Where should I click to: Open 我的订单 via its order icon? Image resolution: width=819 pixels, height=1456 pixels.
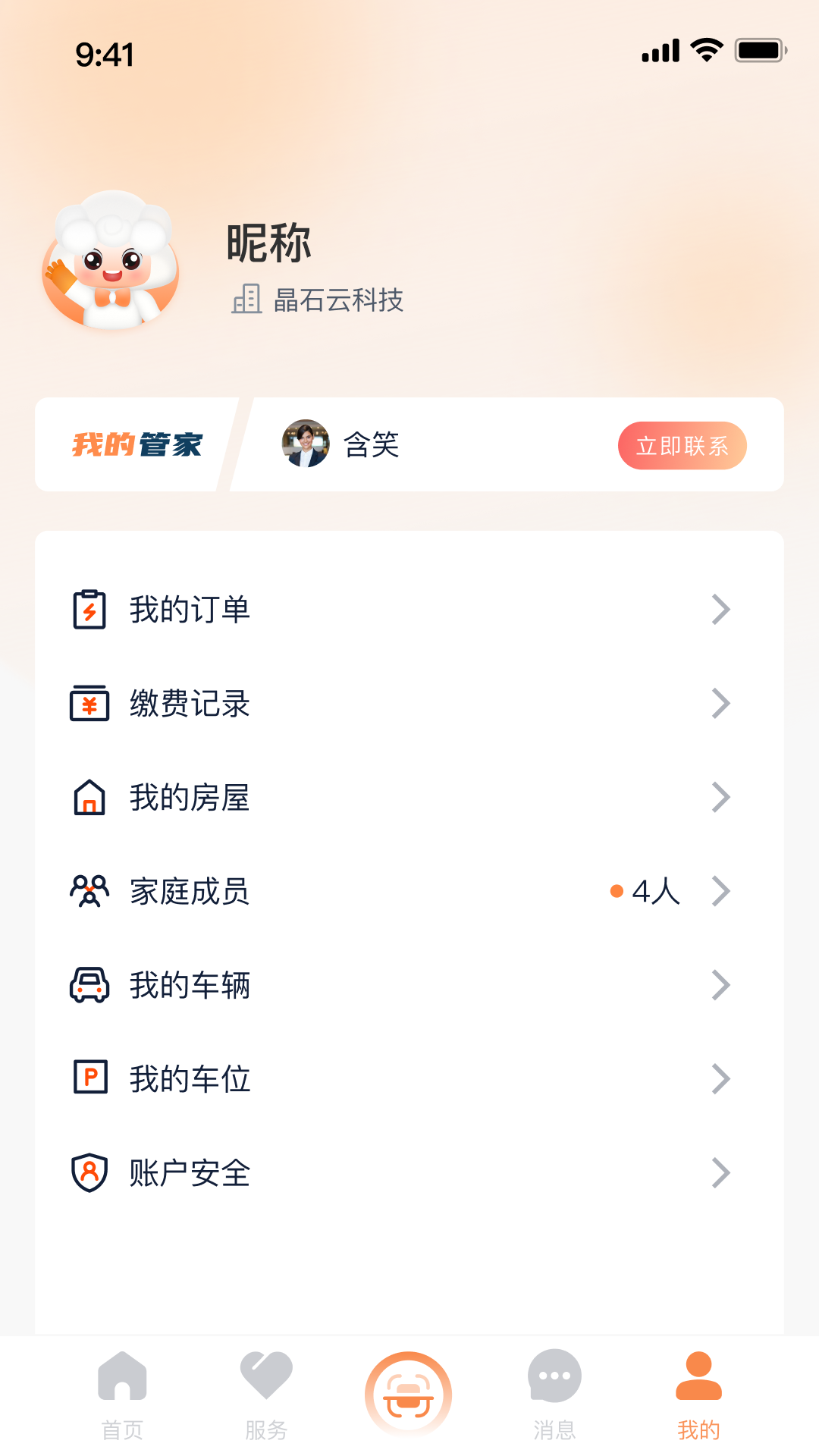pos(89,609)
